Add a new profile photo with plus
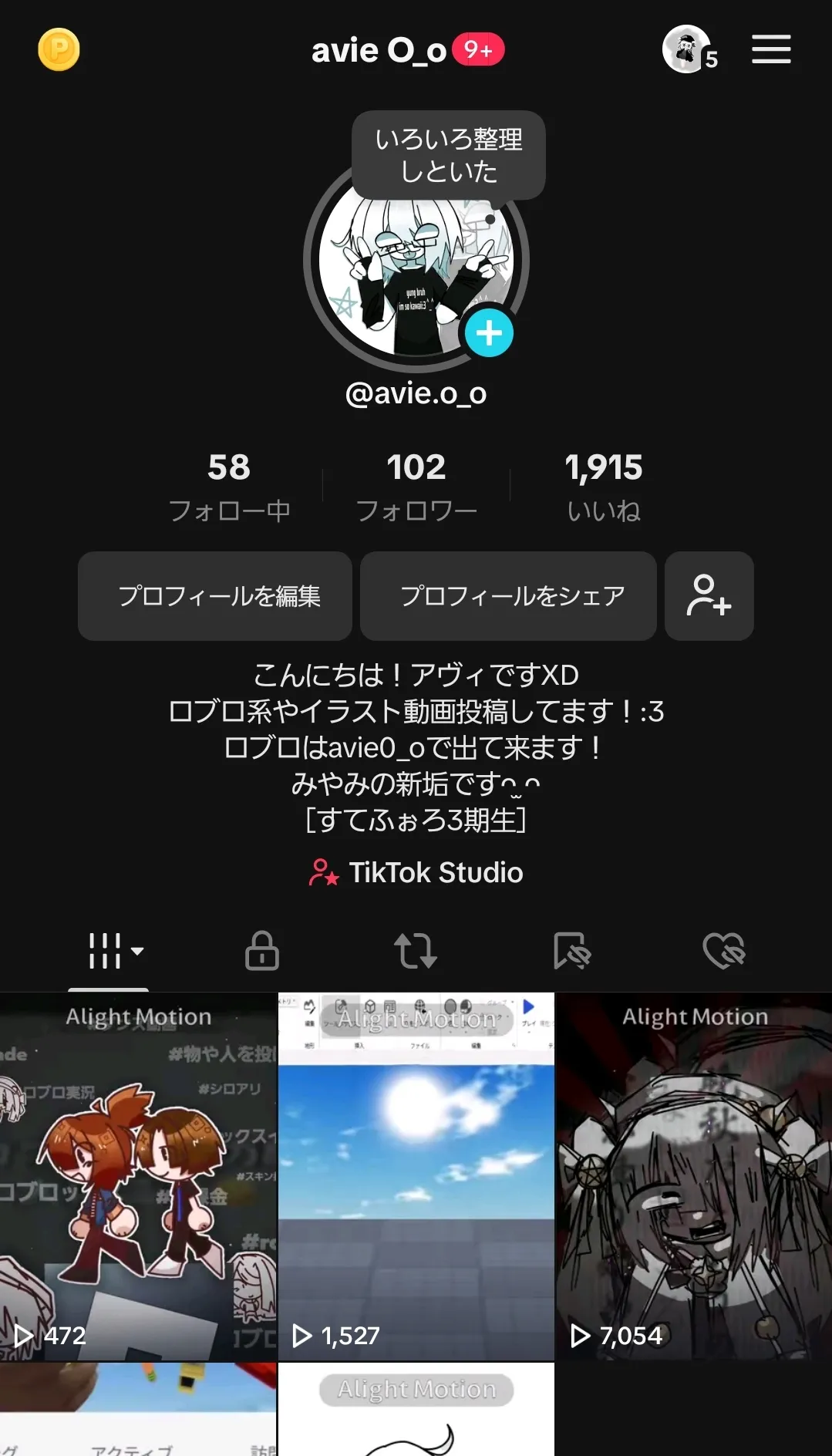The image size is (832, 1456). pyautogui.click(x=489, y=333)
